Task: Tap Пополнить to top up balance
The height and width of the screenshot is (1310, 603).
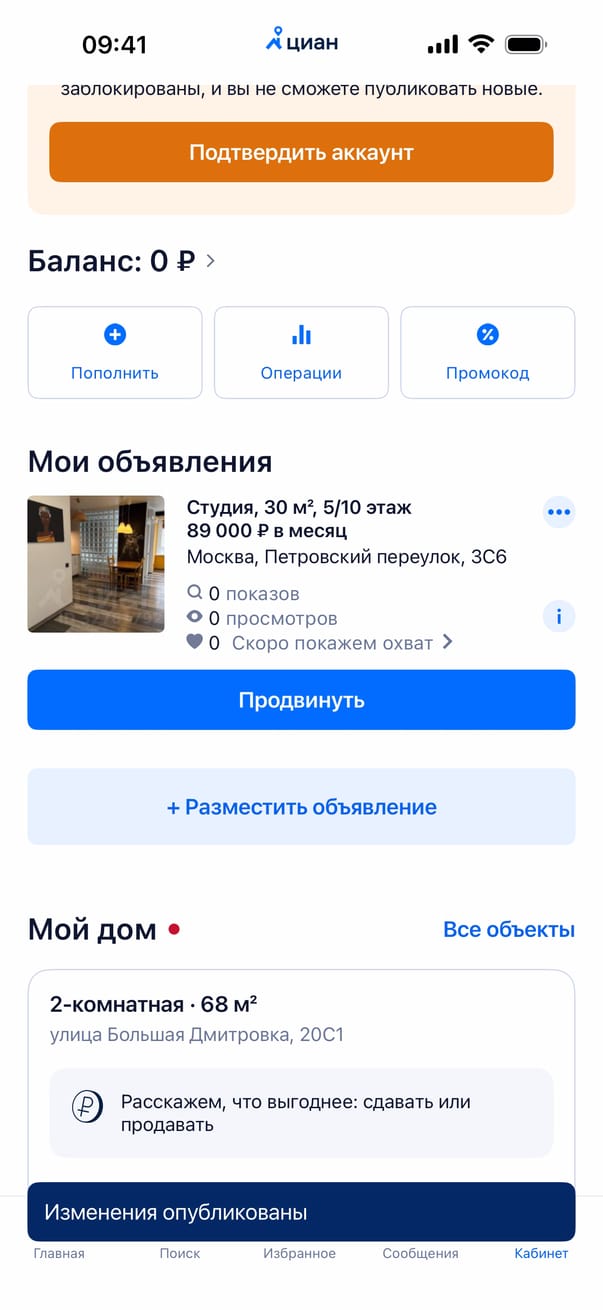Action: point(115,352)
